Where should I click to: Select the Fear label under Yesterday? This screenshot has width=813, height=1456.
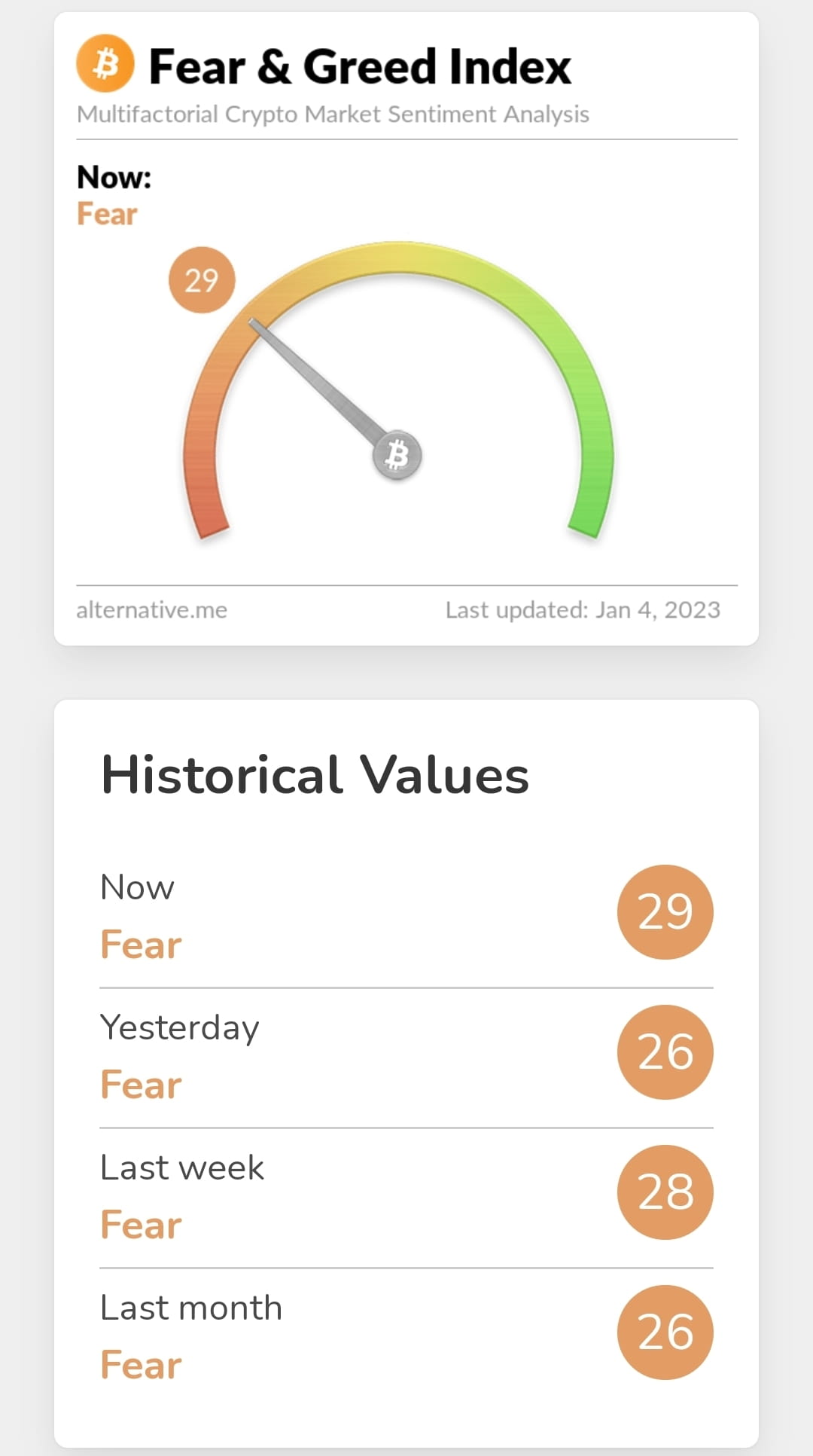140,1085
